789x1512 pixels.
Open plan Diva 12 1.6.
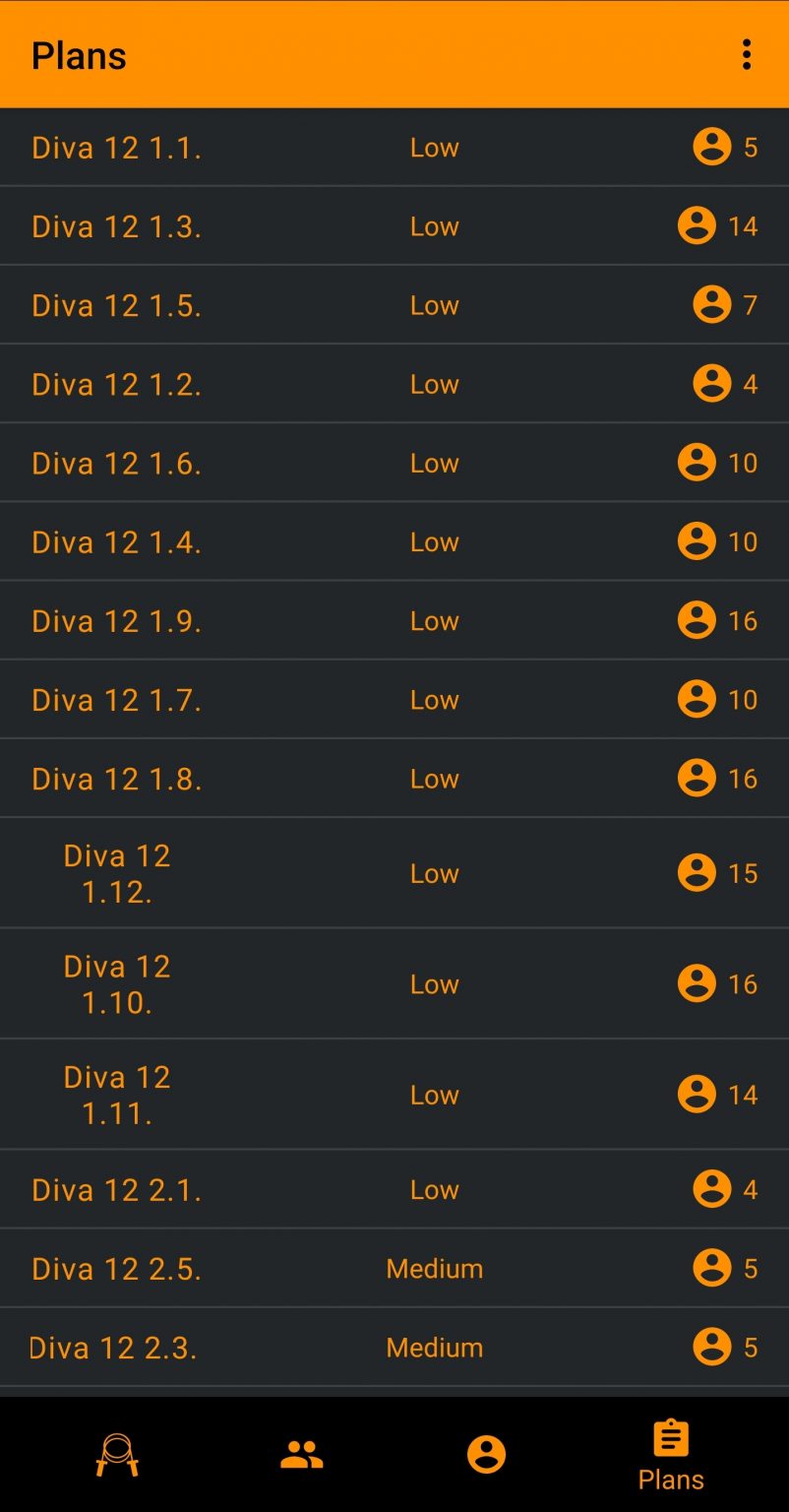coord(394,463)
